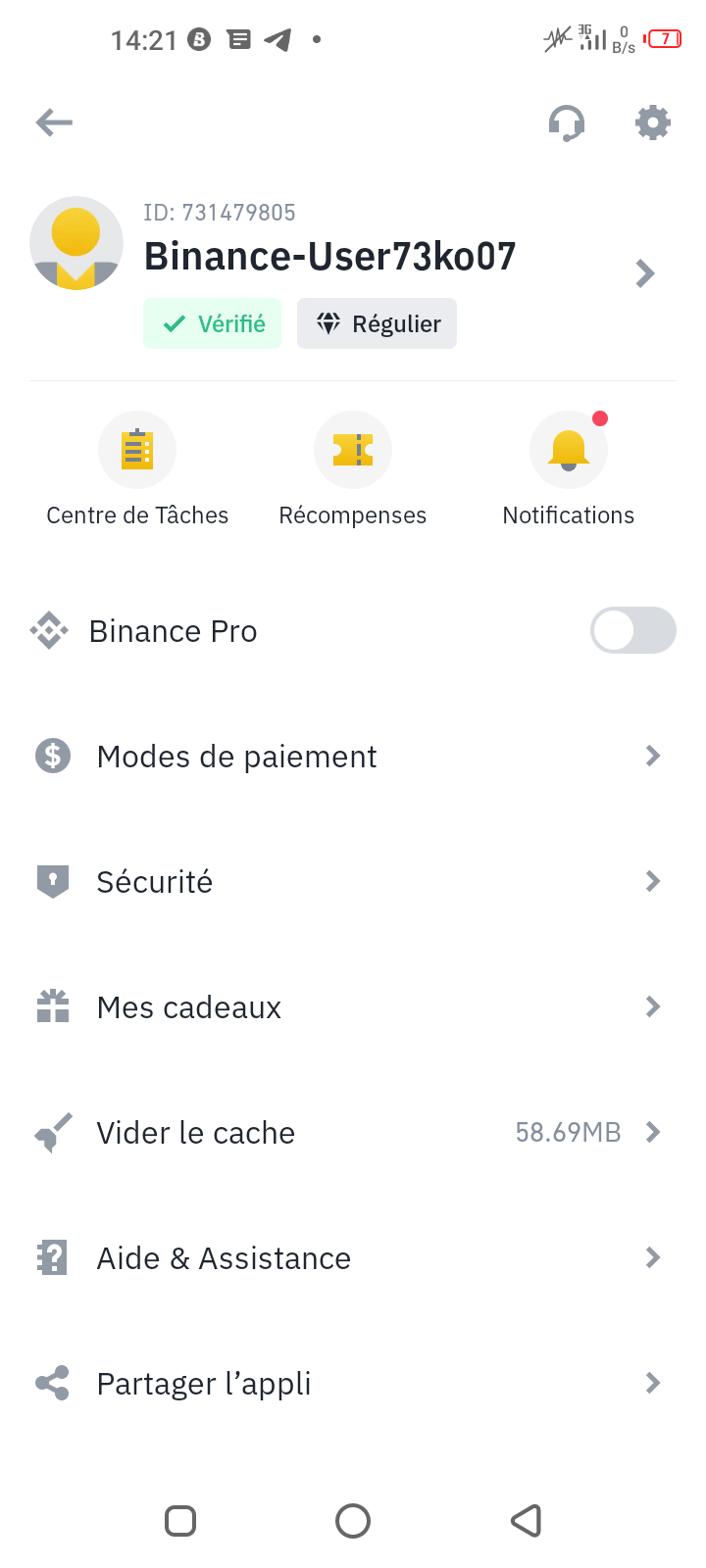Go back using the top-left arrow
The height and width of the screenshot is (1568, 706).
(x=54, y=122)
